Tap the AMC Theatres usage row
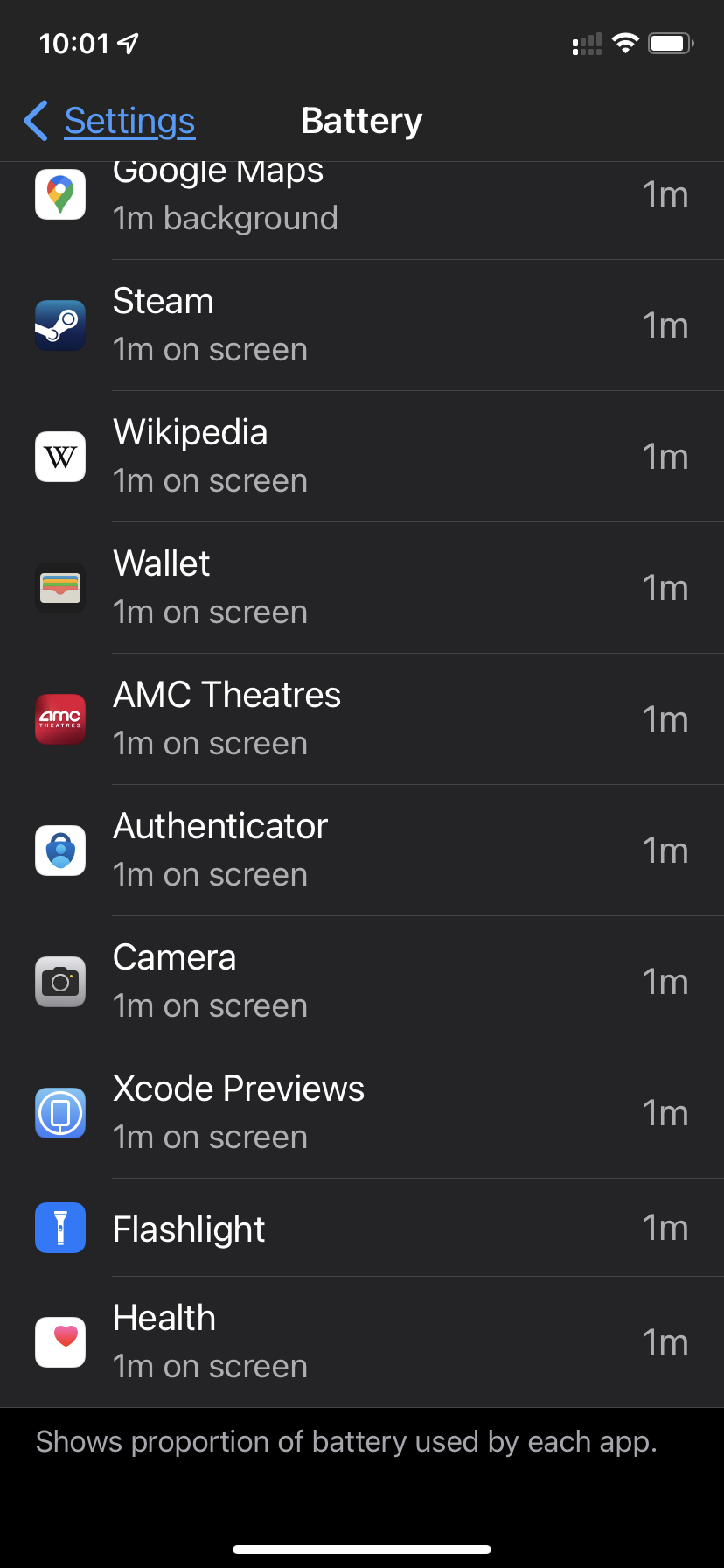Image resolution: width=724 pixels, height=1568 pixels. [362, 719]
